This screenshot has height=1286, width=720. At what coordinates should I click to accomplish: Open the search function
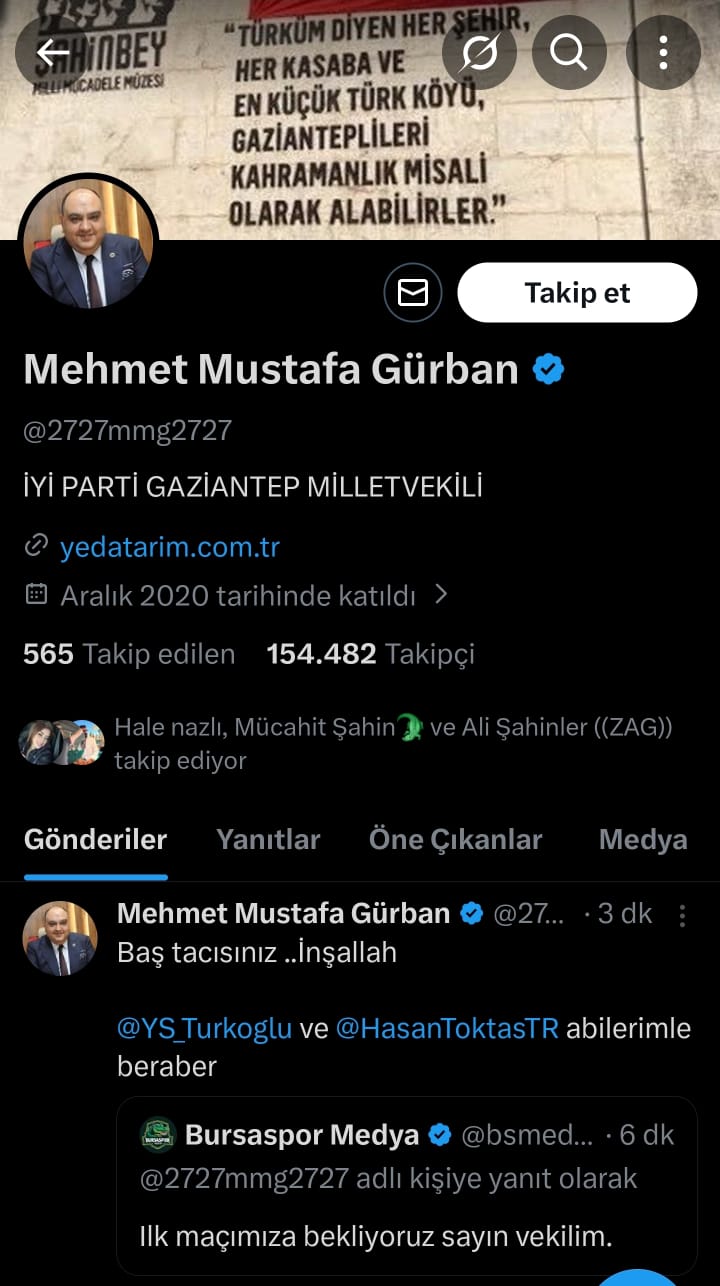click(569, 52)
